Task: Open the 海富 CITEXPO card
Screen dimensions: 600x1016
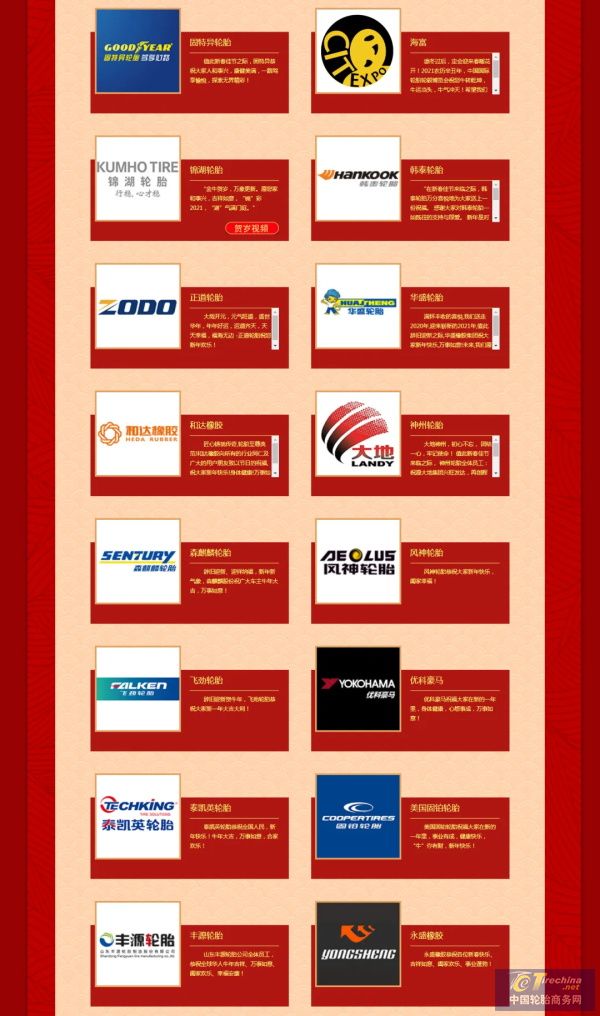Action: 358,51
